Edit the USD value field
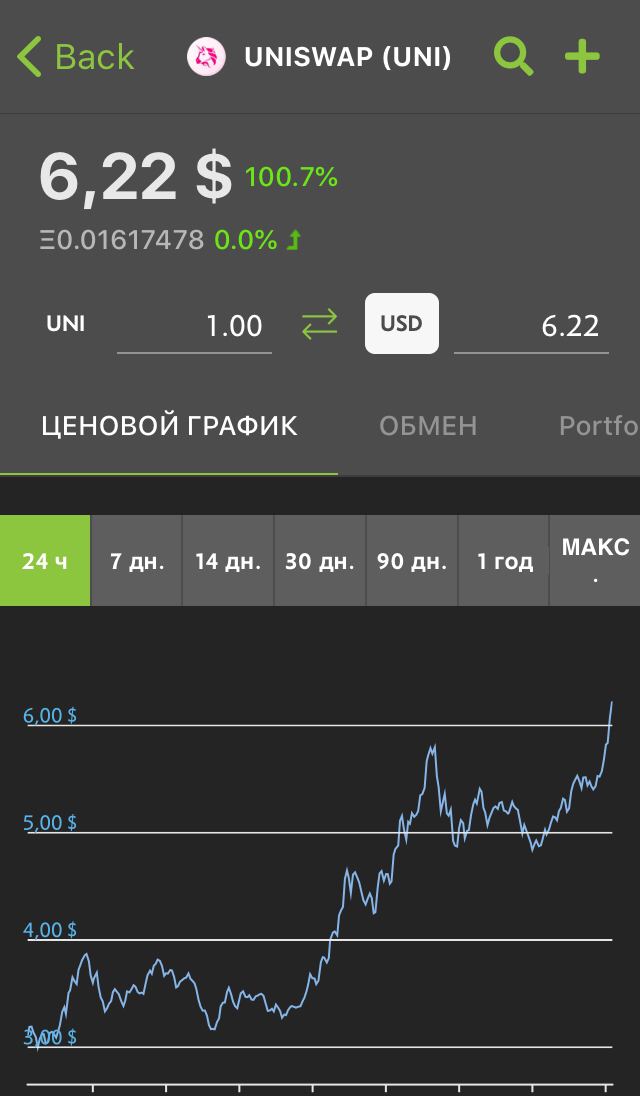 pos(531,326)
